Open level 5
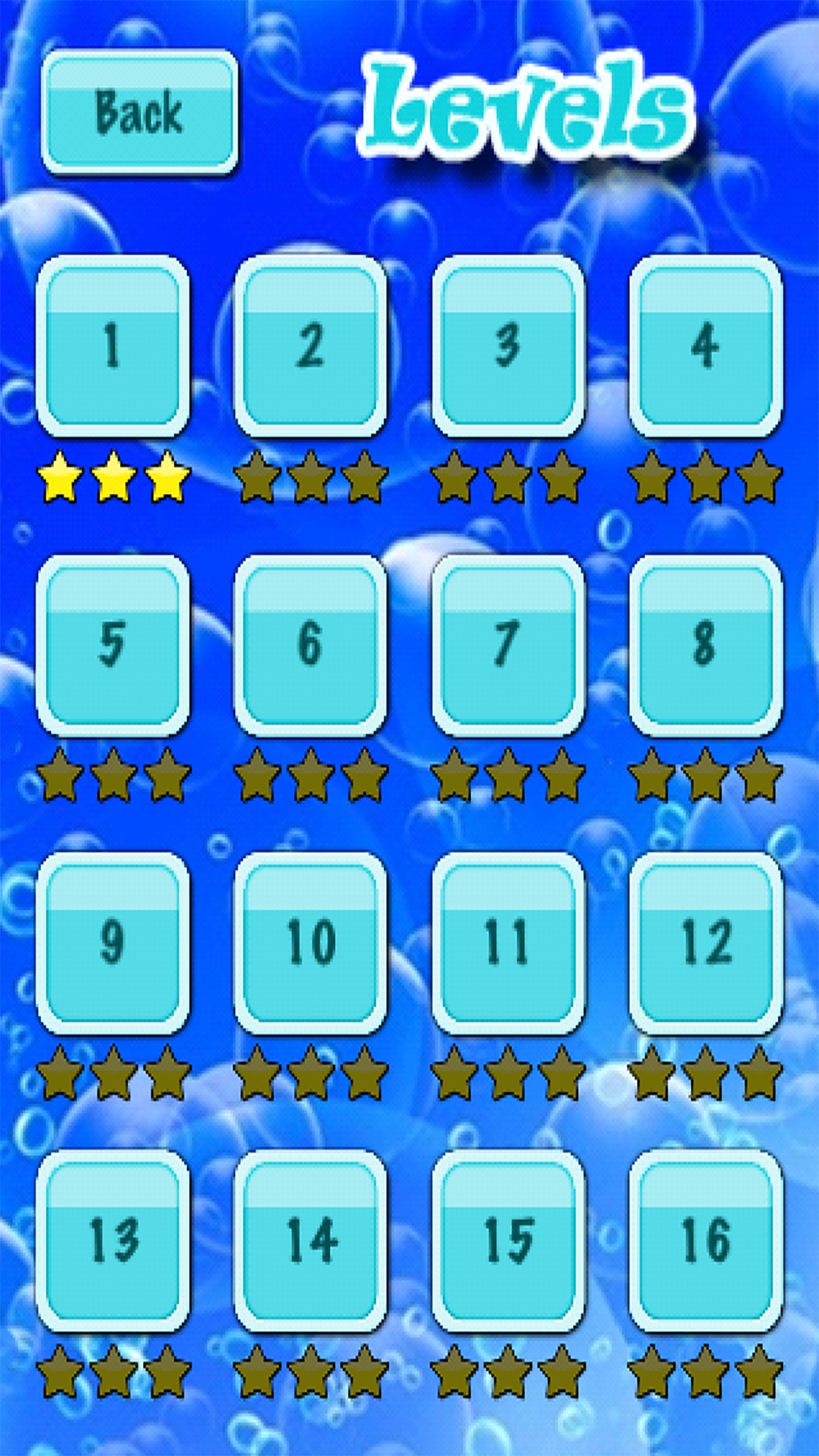819x1456 pixels. click(x=113, y=645)
